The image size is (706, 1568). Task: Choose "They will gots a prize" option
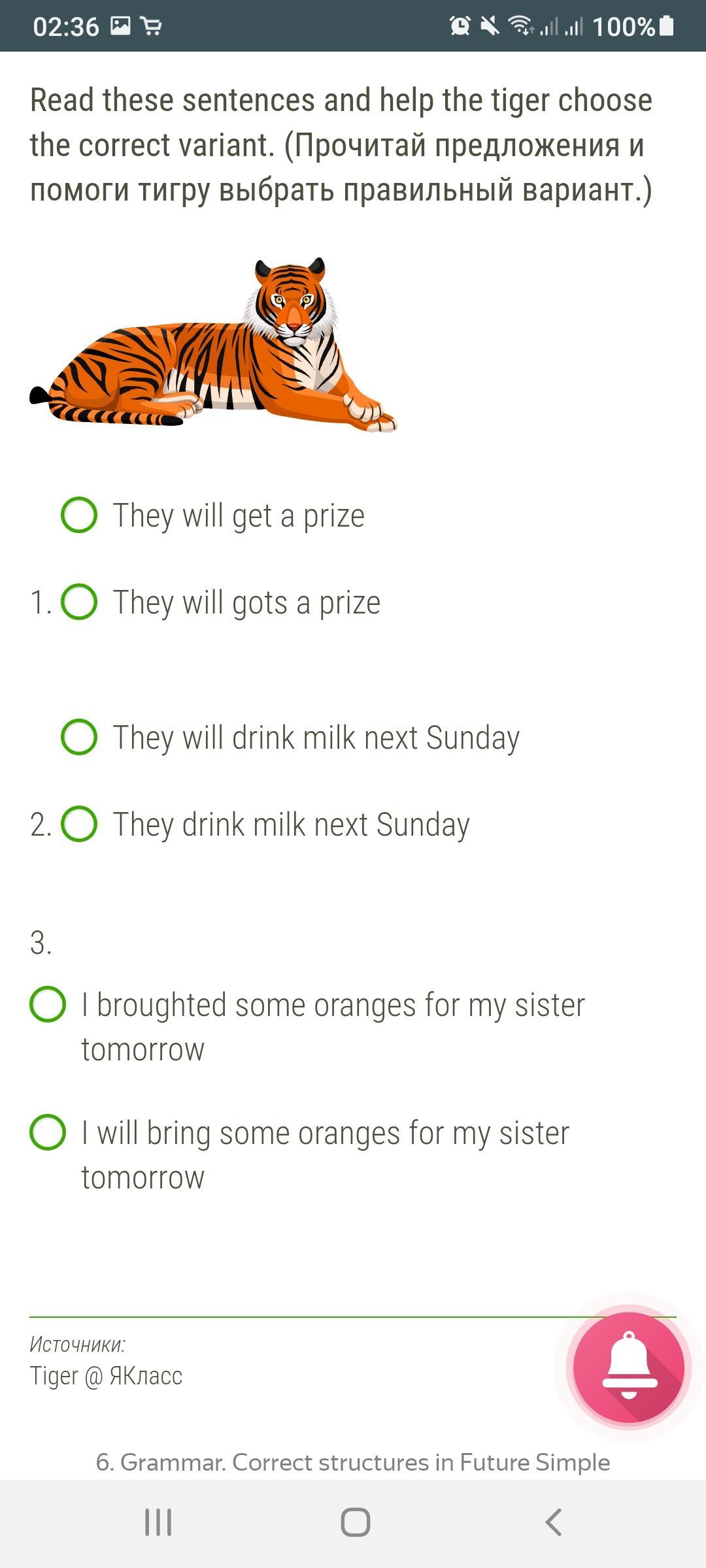pos(79,602)
